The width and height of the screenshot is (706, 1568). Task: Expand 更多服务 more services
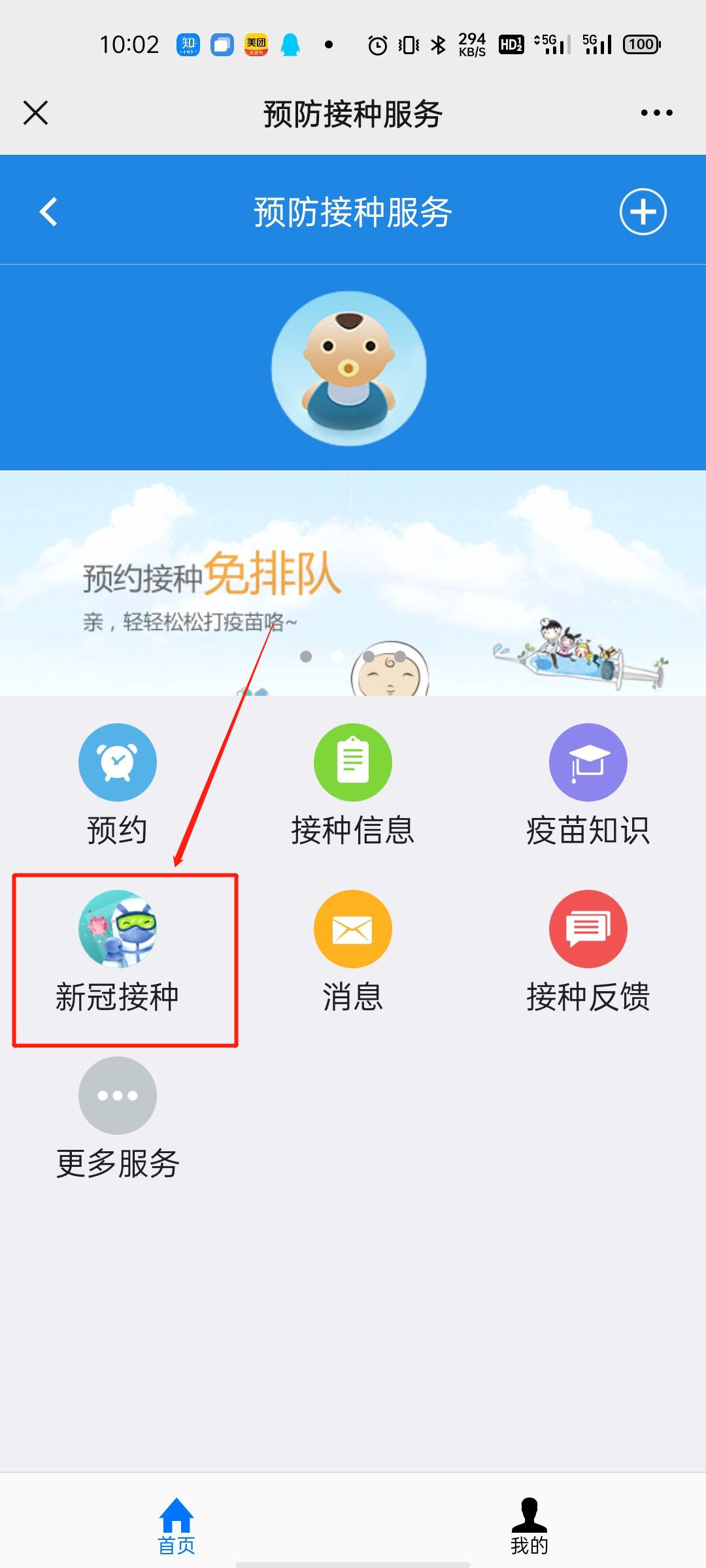118,1119
